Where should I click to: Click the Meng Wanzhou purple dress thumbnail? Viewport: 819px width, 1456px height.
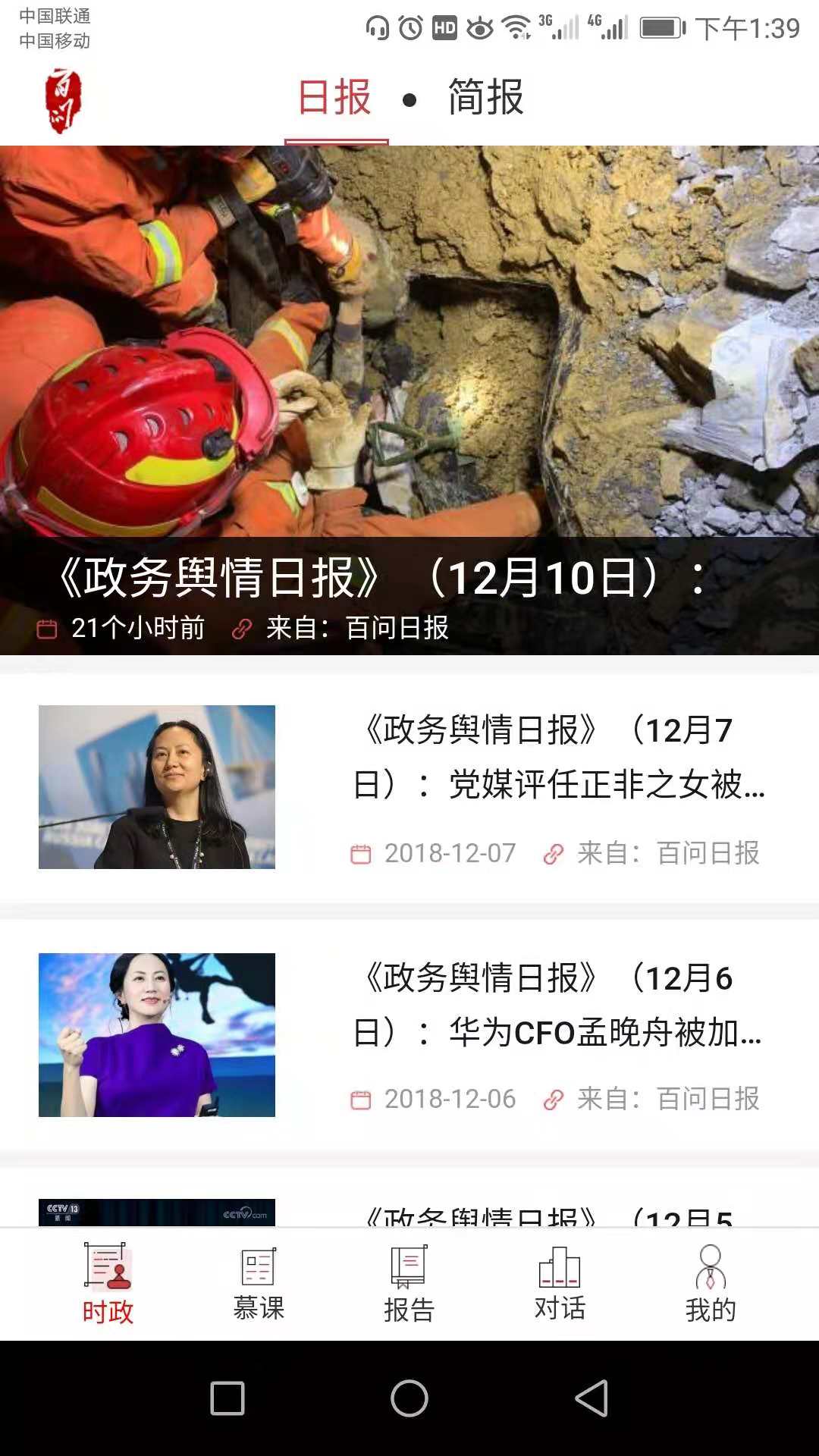(158, 1031)
